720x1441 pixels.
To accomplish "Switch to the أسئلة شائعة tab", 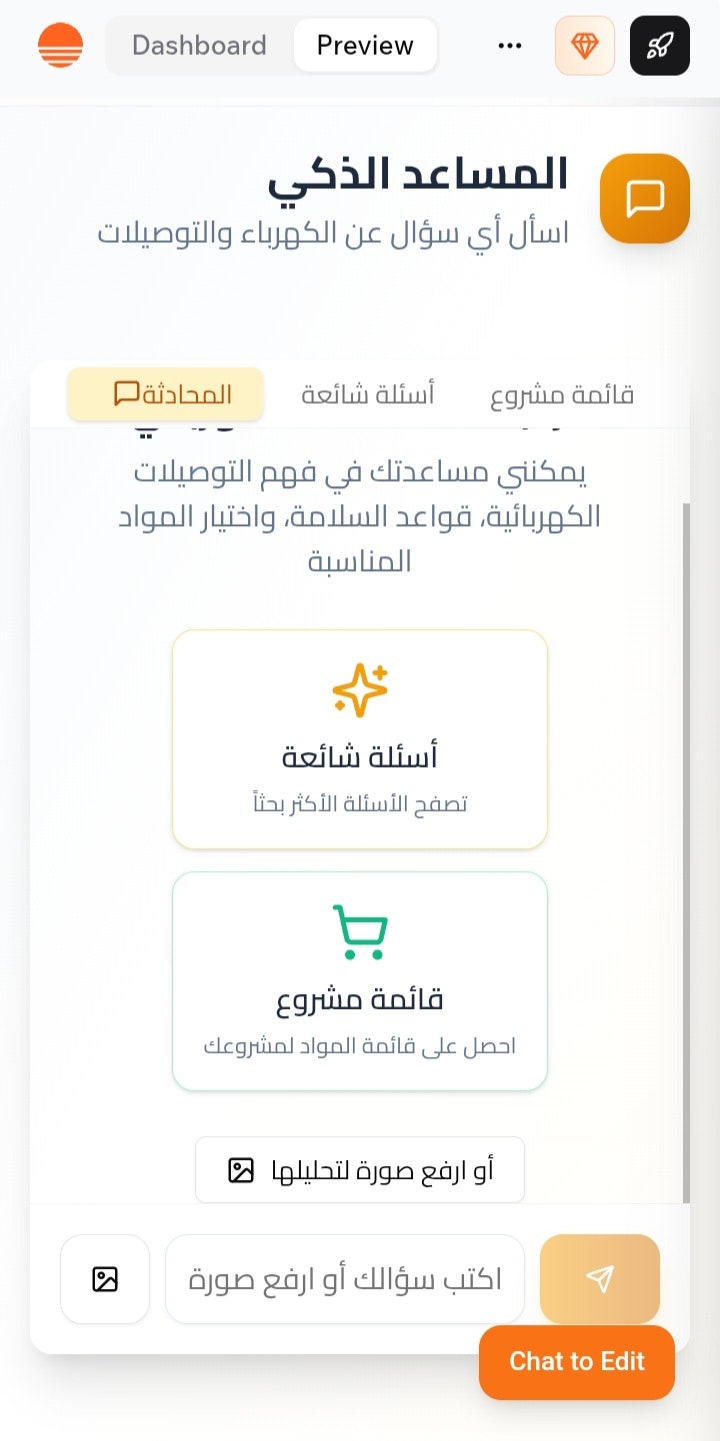I will pyautogui.click(x=368, y=394).
